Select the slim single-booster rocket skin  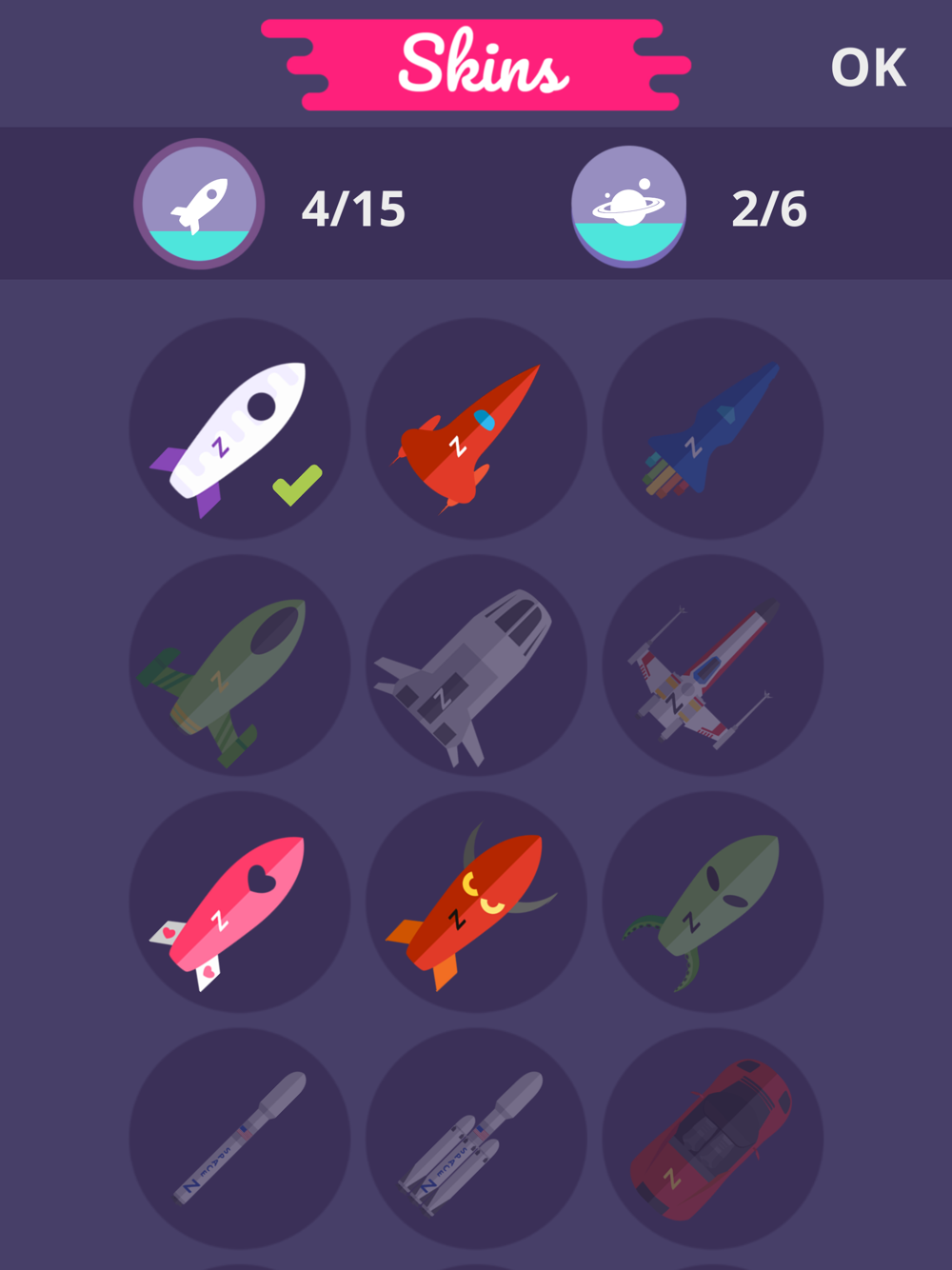(x=240, y=1138)
